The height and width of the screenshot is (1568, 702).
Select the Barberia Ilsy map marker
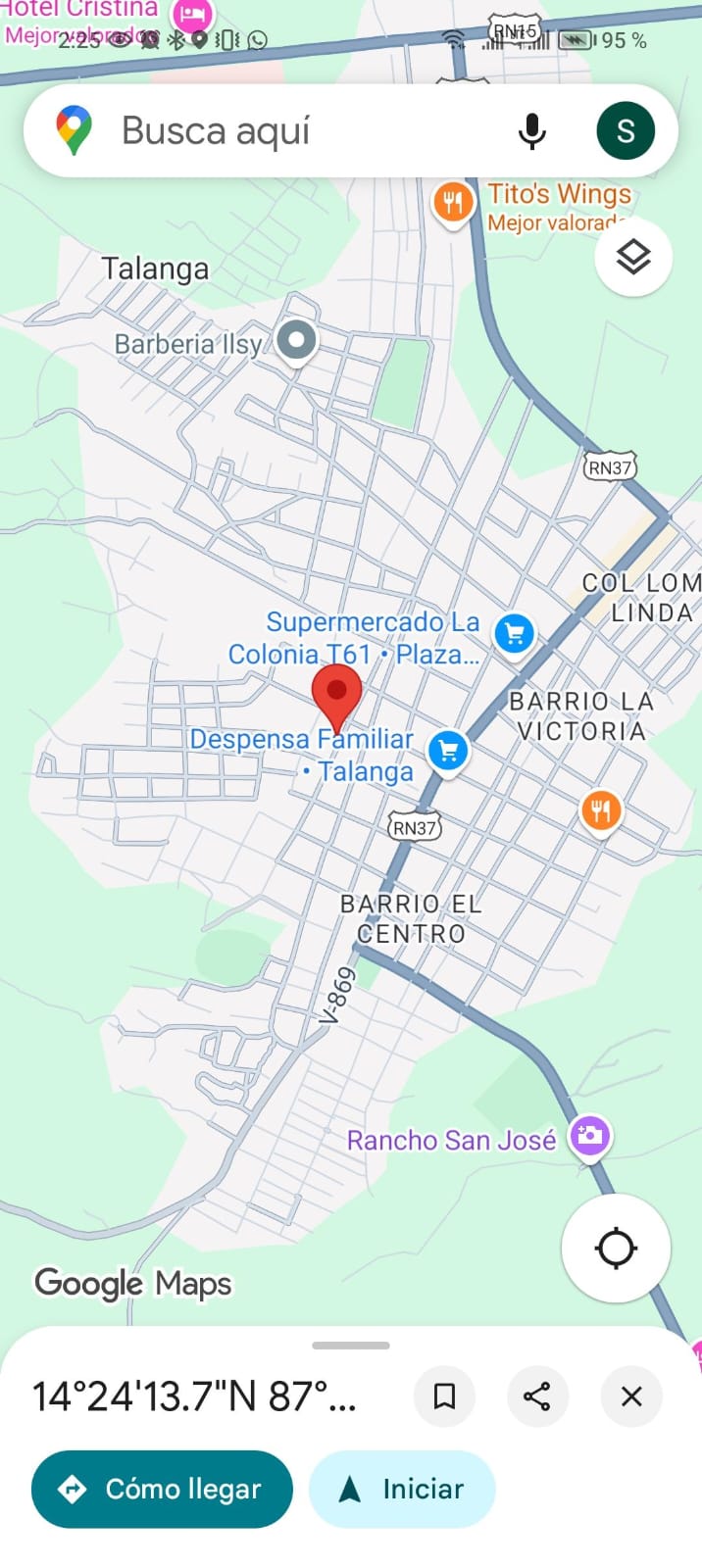(296, 341)
